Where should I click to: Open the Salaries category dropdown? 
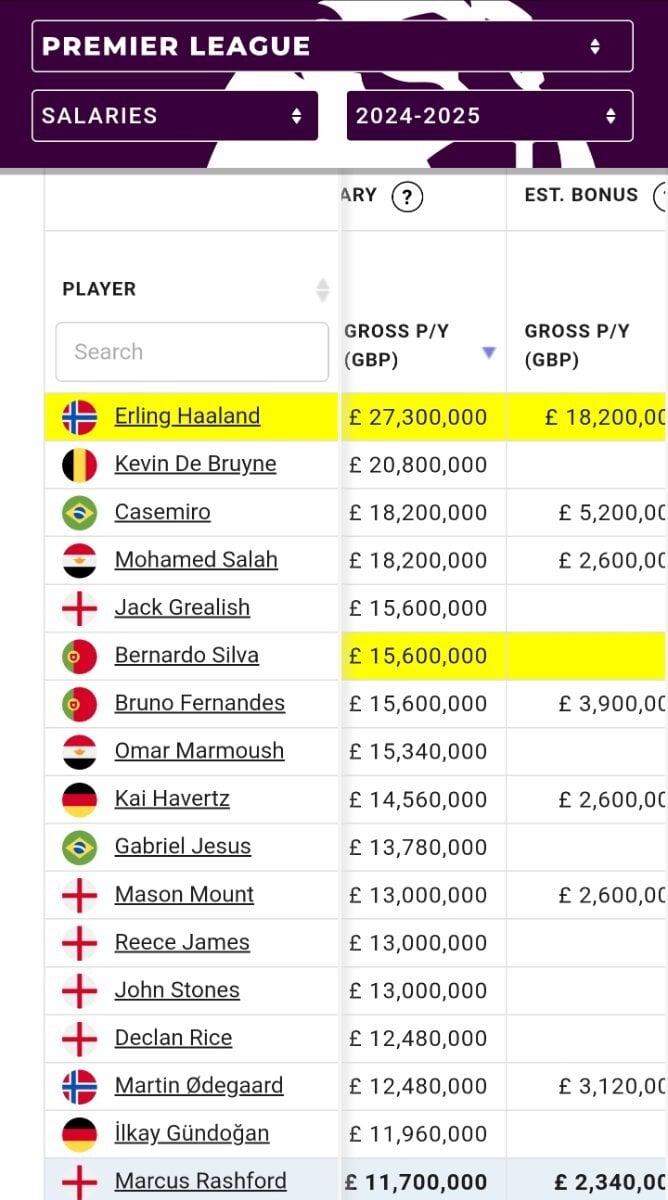[175, 116]
